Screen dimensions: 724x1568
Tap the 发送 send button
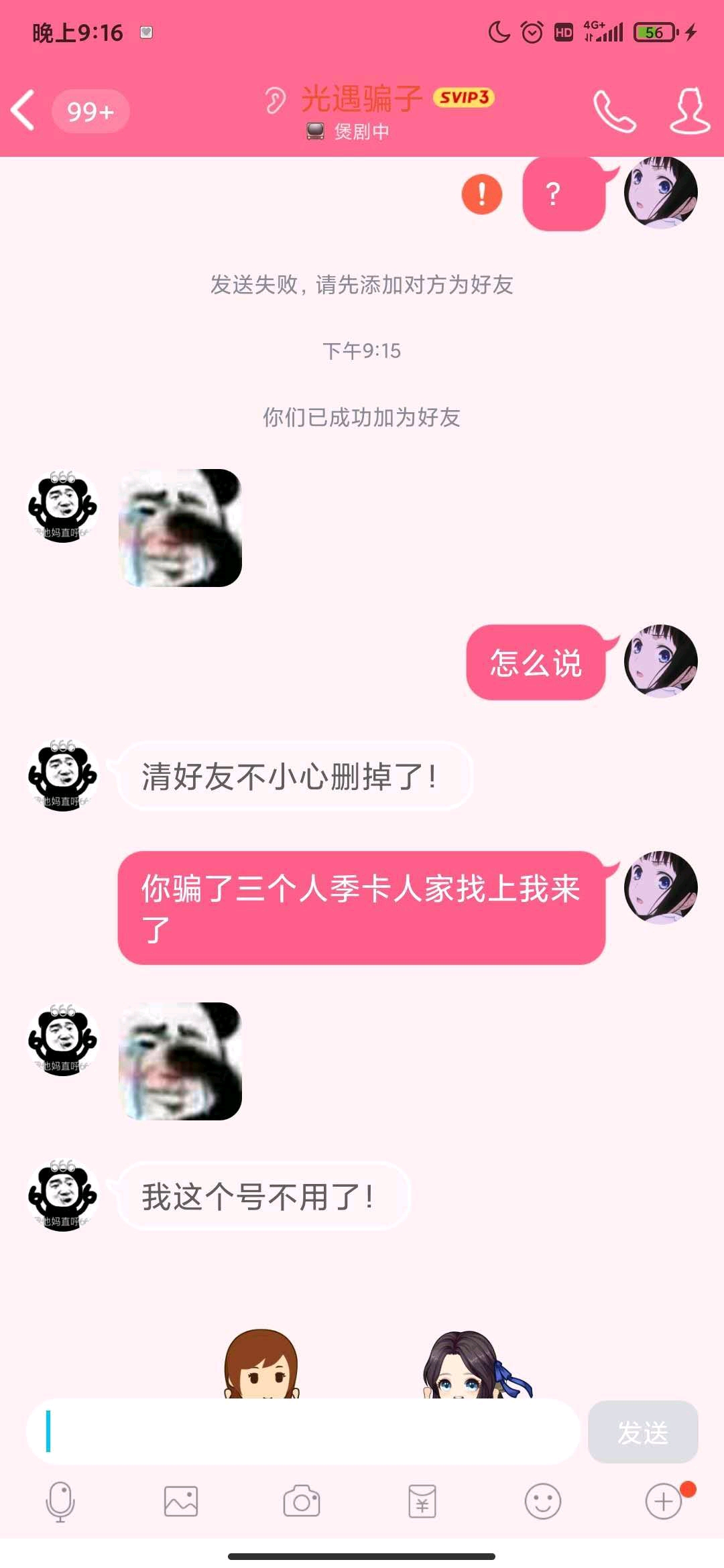tap(643, 1432)
